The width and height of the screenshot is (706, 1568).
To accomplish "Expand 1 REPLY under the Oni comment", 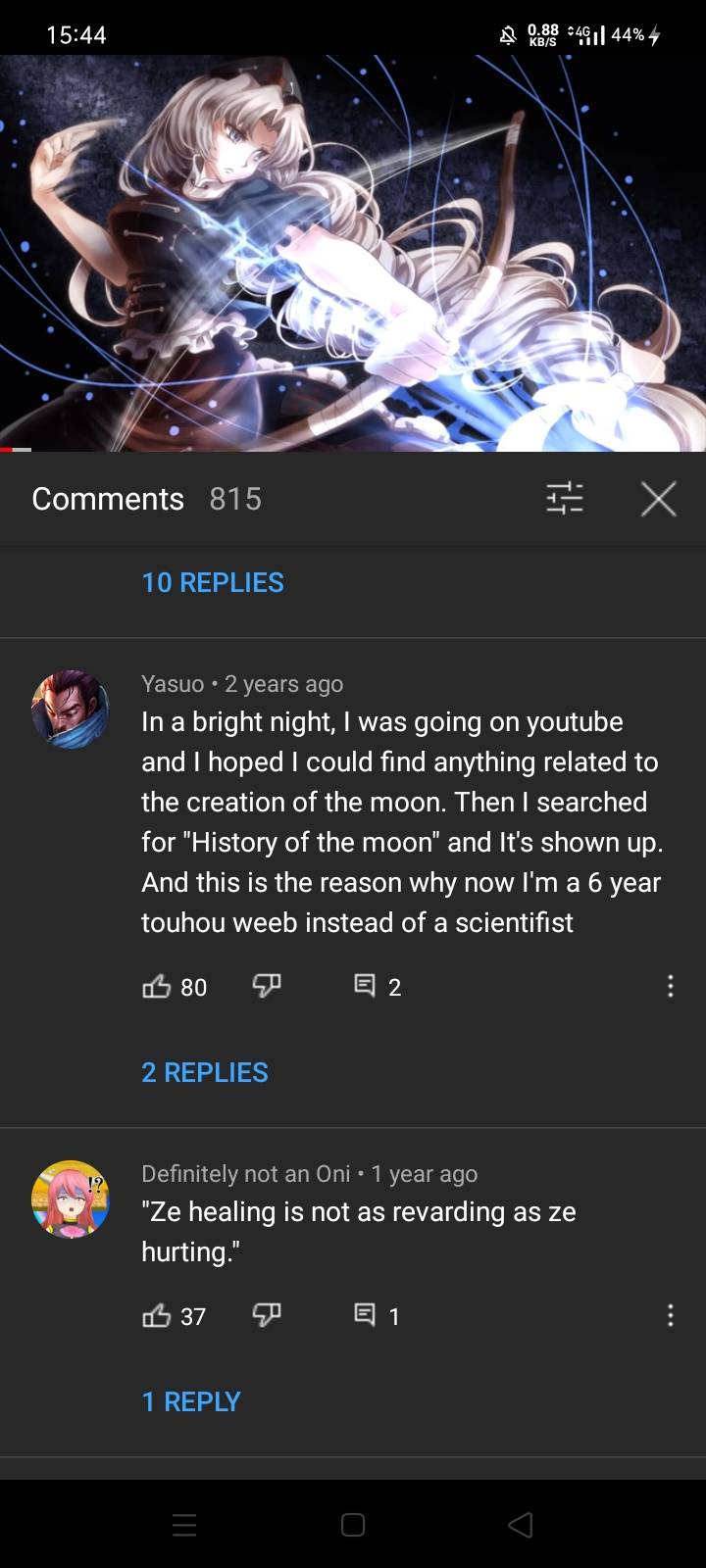I will pyautogui.click(x=191, y=1401).
